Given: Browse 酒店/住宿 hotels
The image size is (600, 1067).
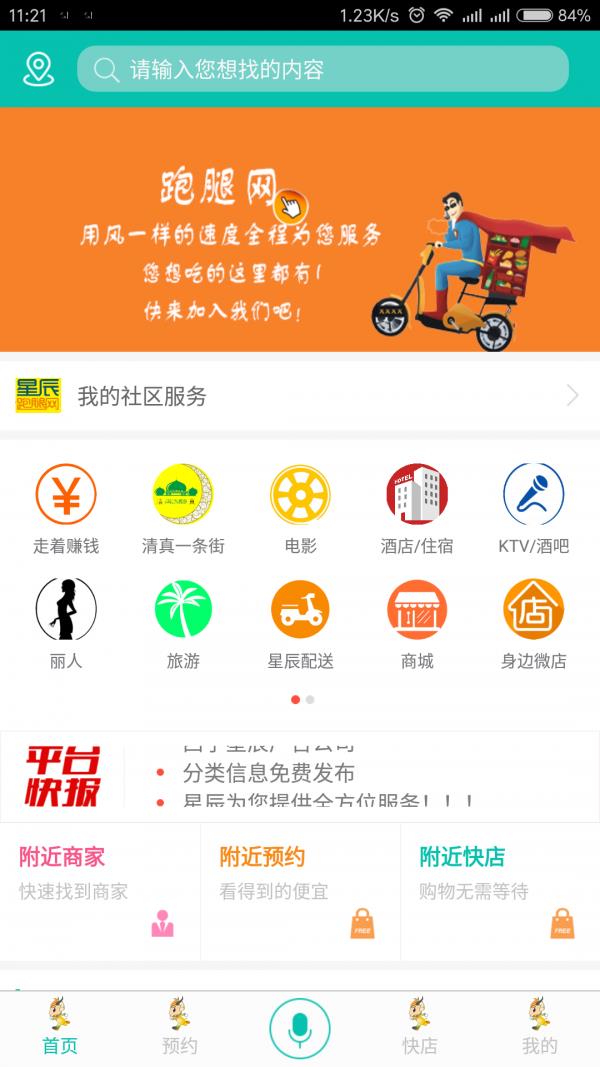Looking at the screenshot, I should [x=417, y=508].
